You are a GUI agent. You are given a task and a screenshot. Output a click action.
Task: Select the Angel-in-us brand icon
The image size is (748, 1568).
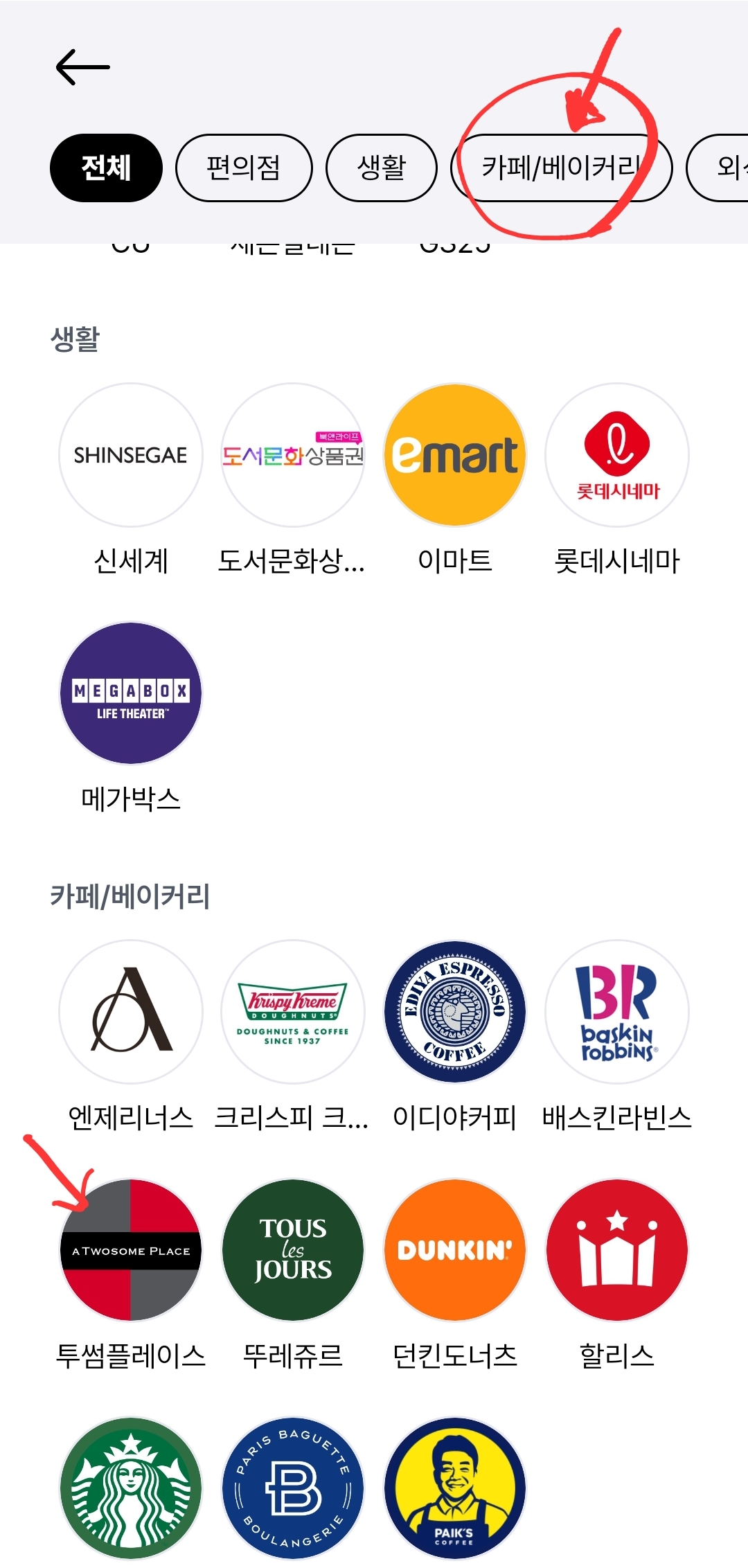[x=130, y=1011]
